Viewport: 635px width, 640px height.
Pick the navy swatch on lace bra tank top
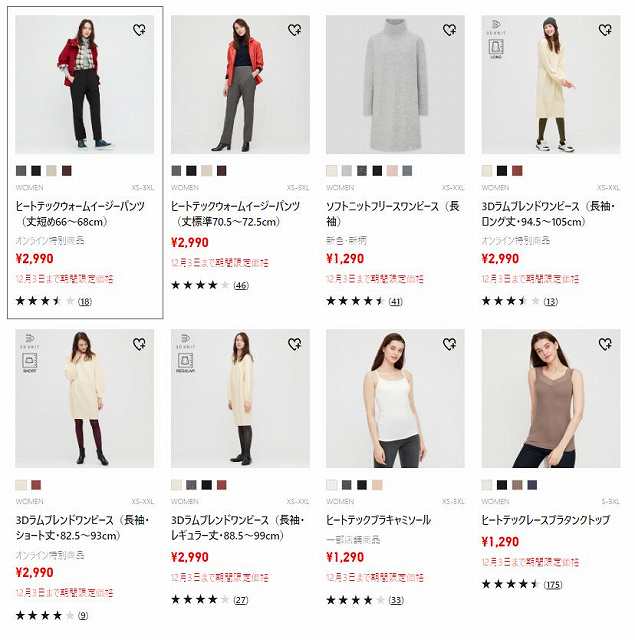(532, 484)
